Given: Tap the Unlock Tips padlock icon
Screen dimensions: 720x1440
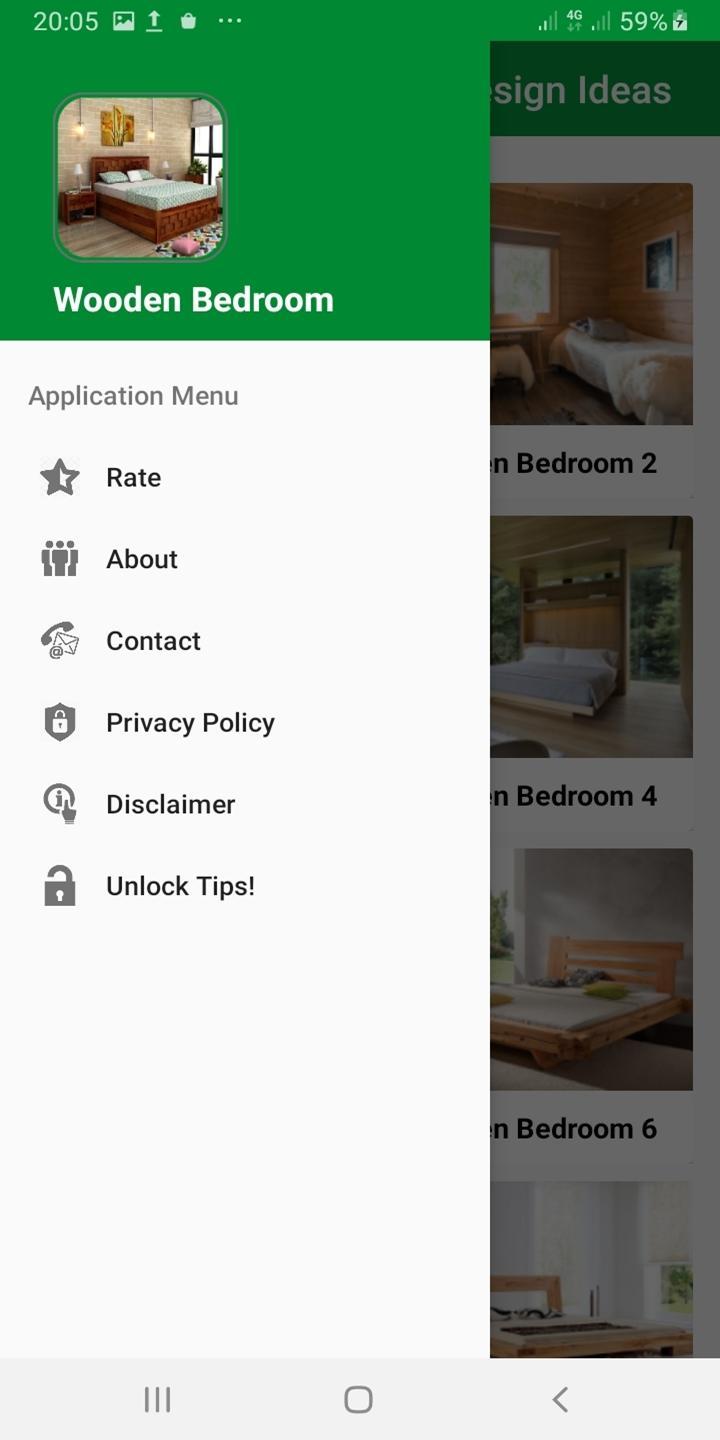Looking at the screenshot, I should 59,885.
